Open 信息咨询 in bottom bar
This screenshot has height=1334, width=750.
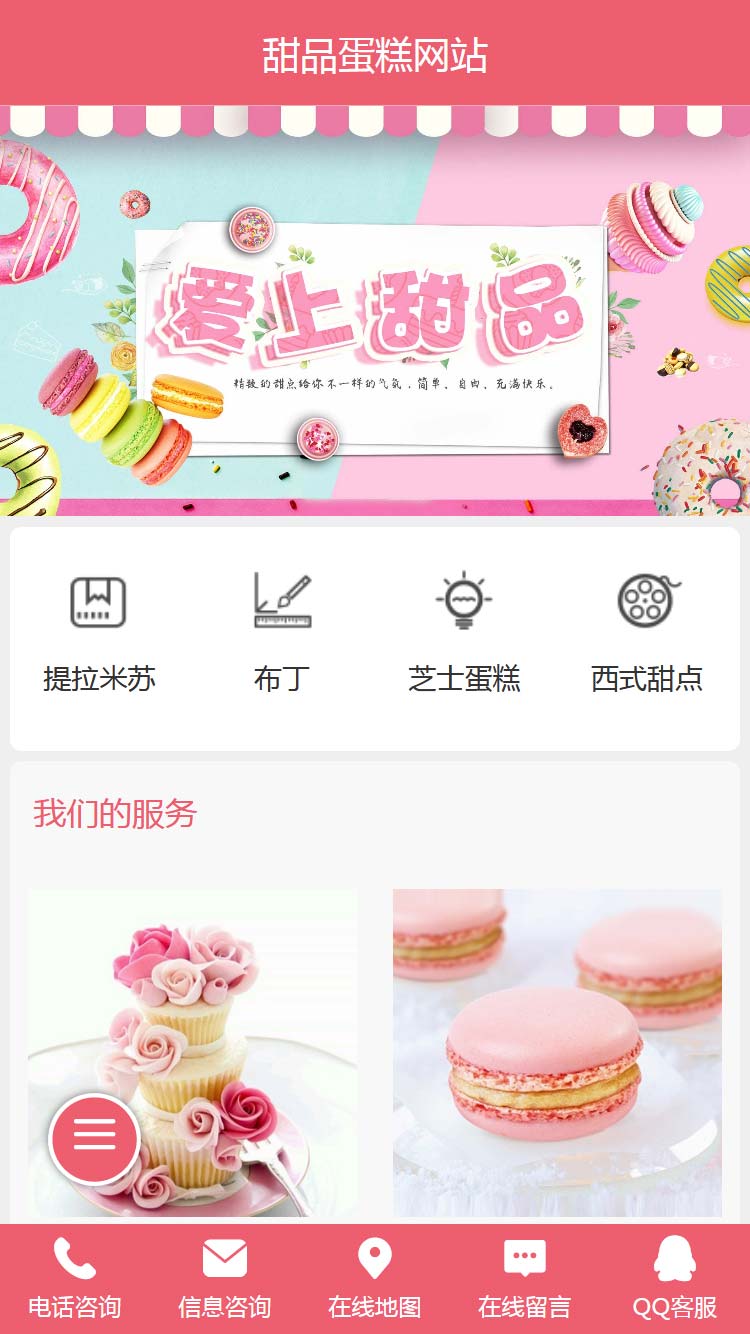coord(225,1279)
